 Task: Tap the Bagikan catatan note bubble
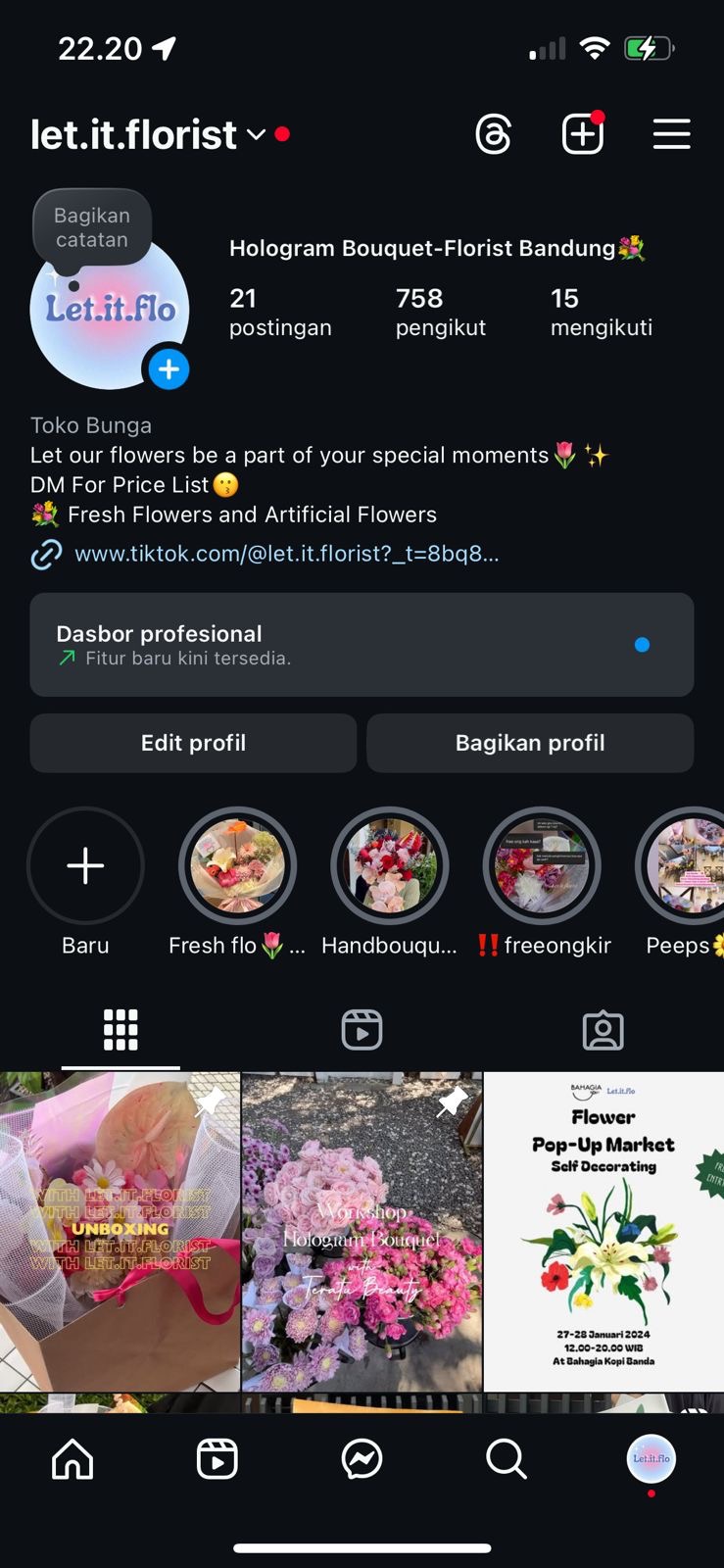pyautogui.click(x=92, y=227)
